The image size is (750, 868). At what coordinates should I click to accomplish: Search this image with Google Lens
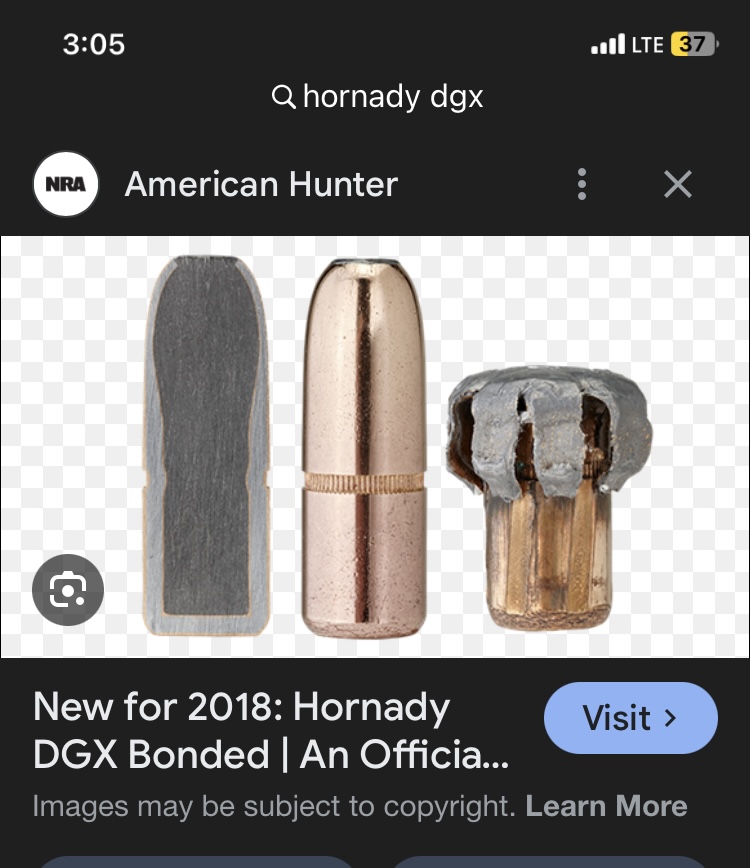click(68, 590)
